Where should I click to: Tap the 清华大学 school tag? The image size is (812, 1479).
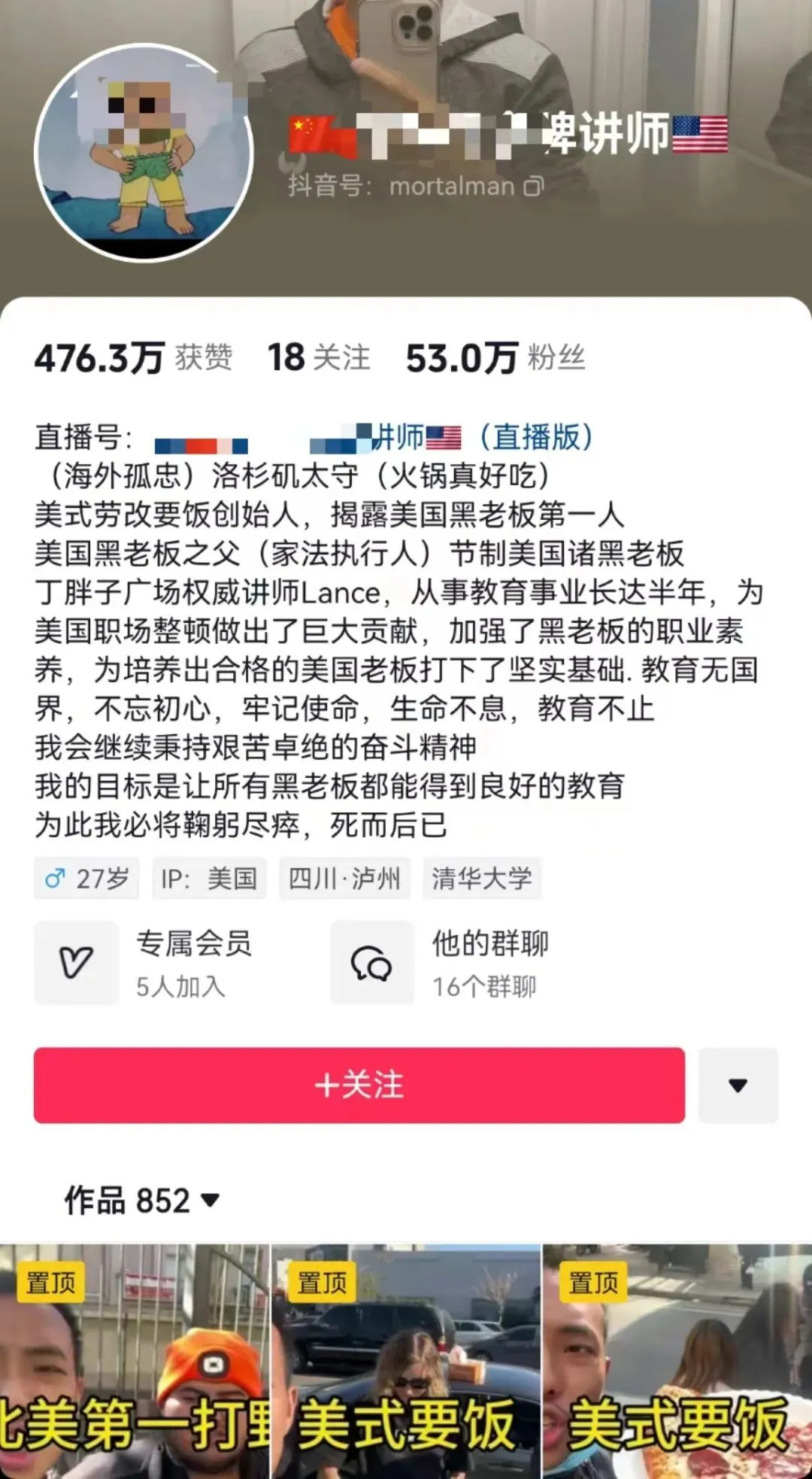481,878
